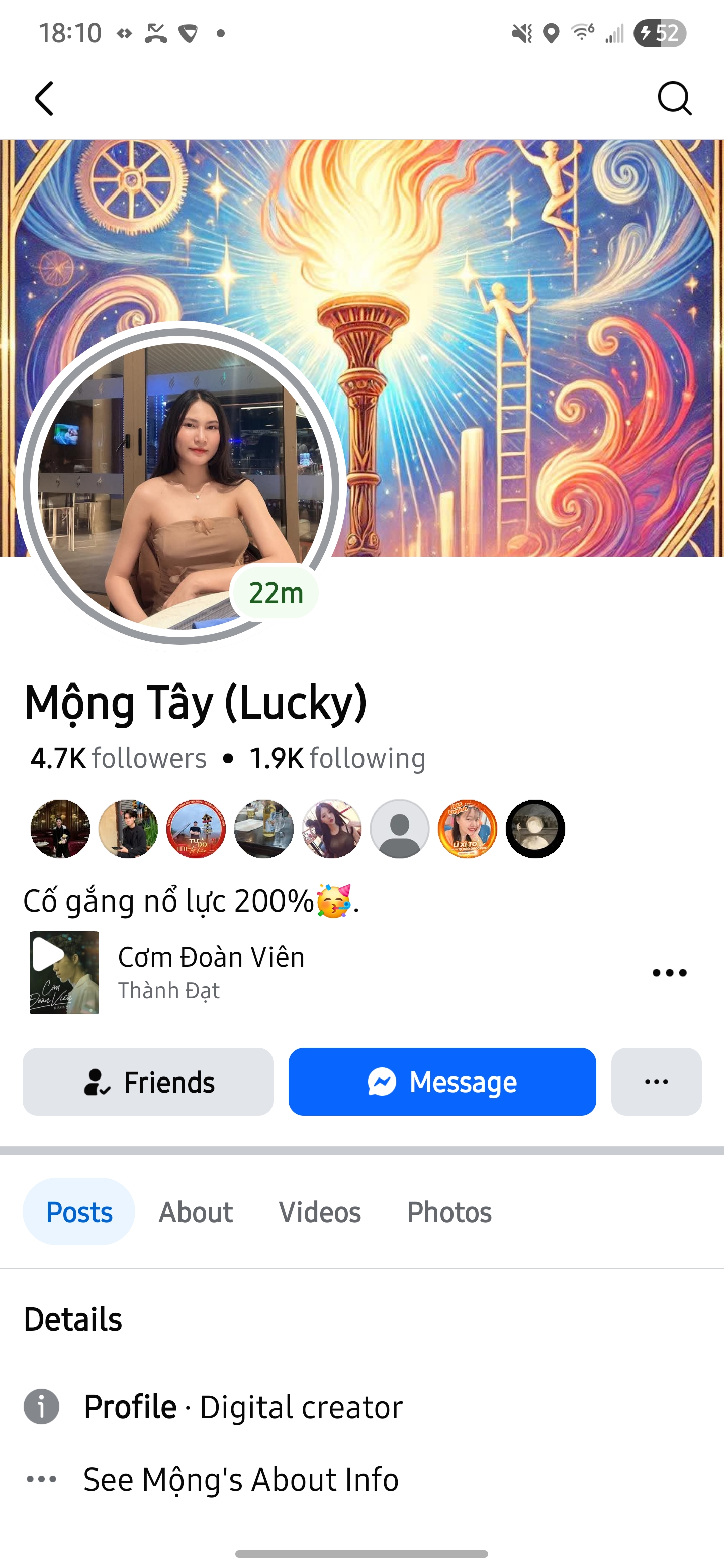Expand See Mộng's About Info

pos(240,1481)
